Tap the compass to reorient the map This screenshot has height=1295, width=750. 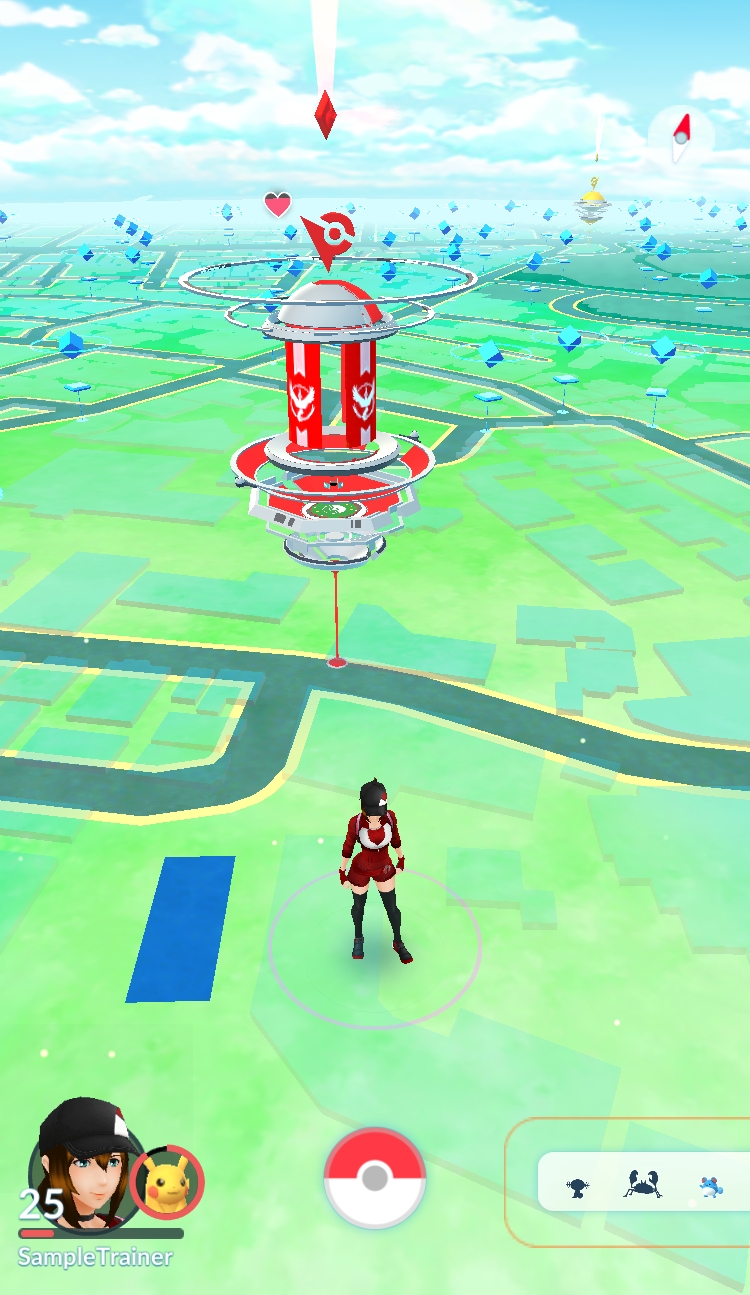[681, 137]
